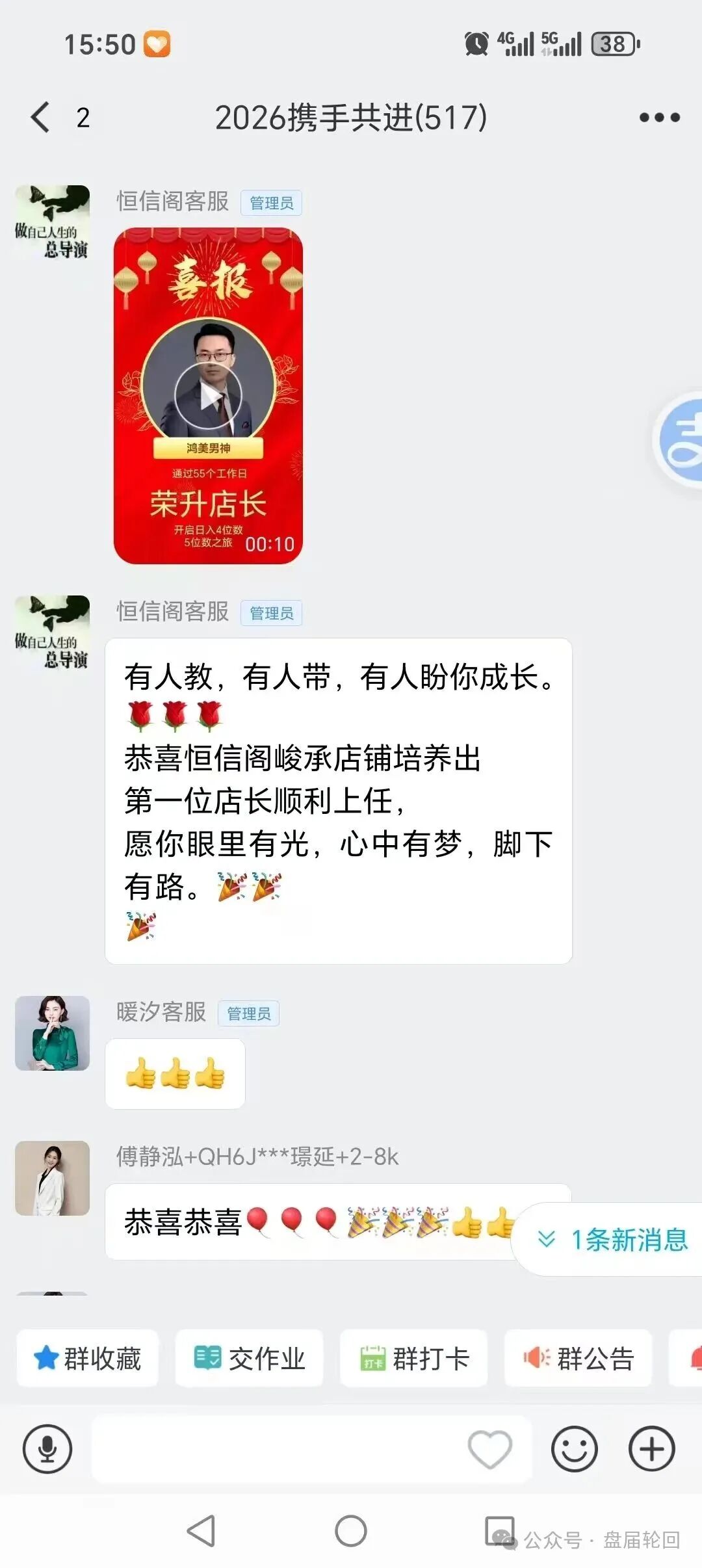
Task: Open 交作业 homework submission
Action: pyautogui.click(x=250, y=1359)
